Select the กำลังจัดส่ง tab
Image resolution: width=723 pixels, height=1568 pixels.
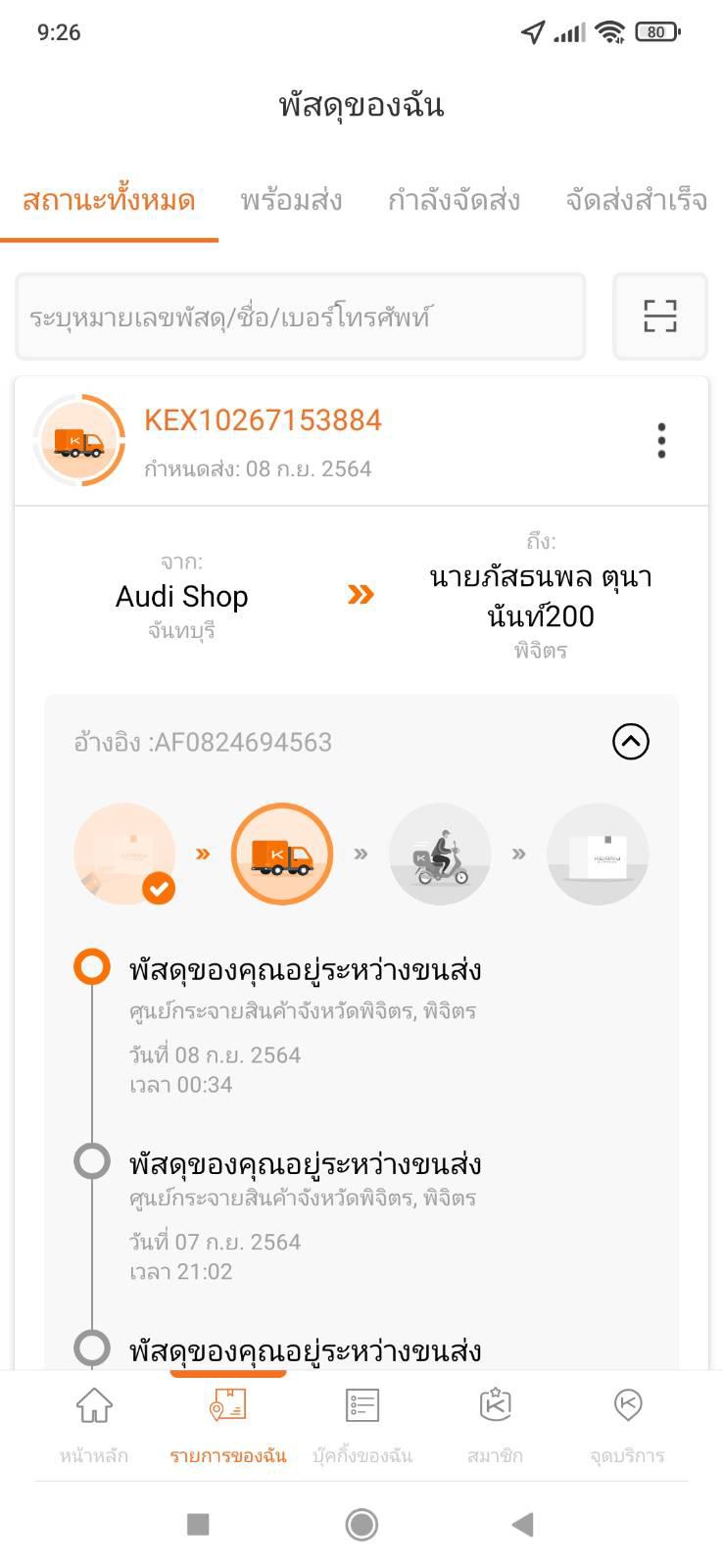(x=454, y=201)
